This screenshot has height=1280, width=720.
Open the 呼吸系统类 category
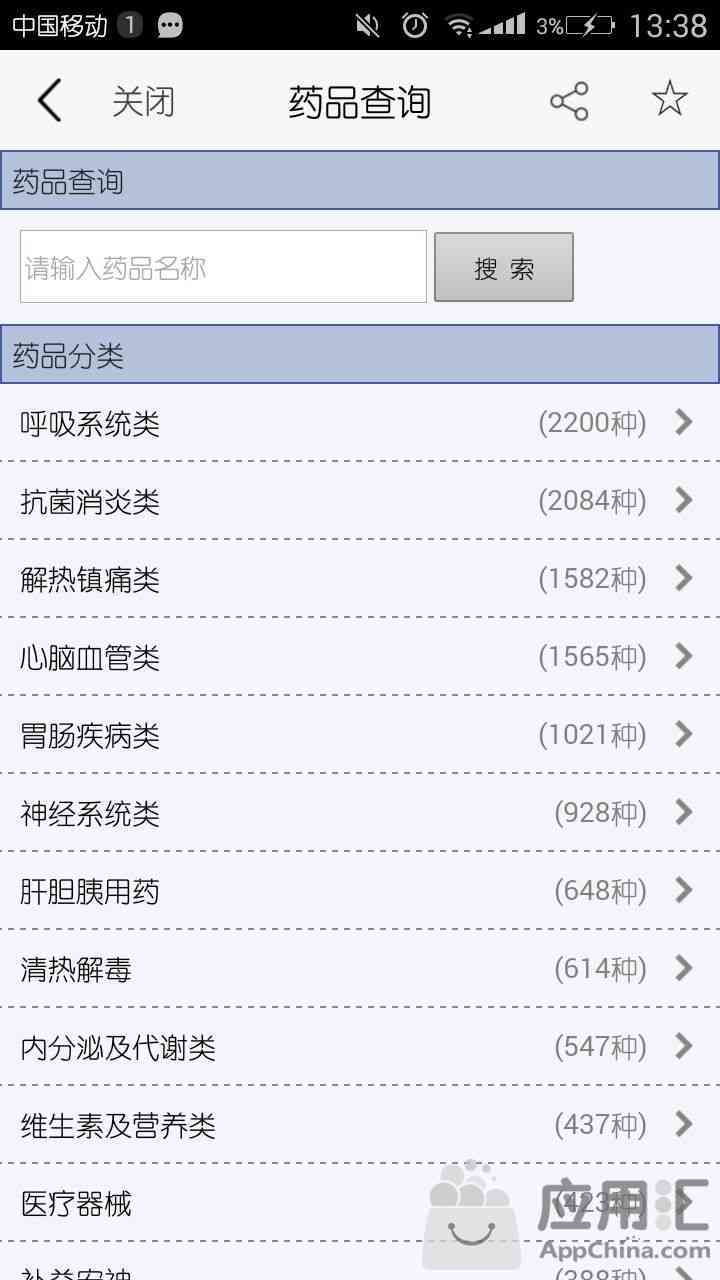pos(360,423)
